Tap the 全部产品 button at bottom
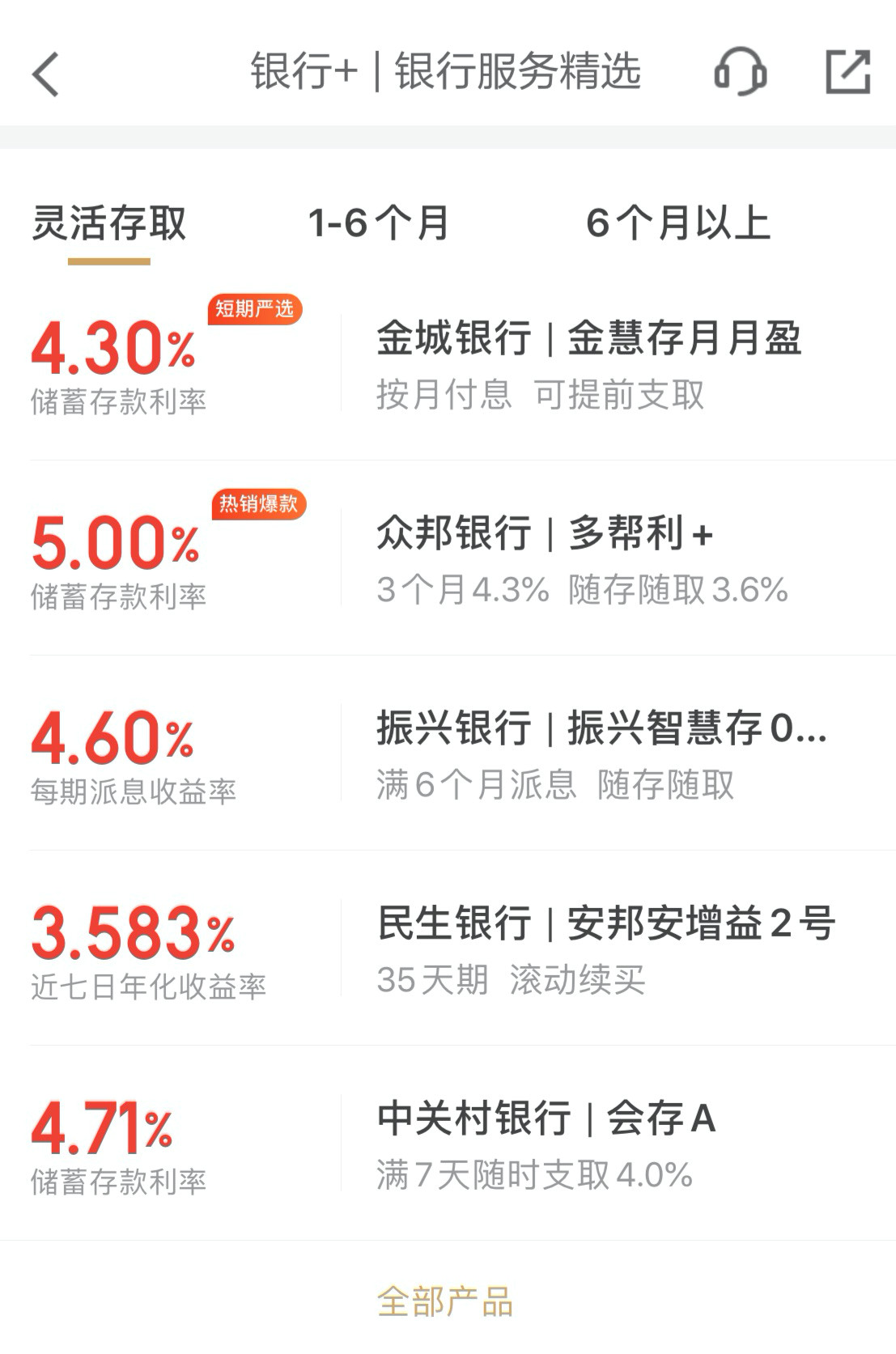 click(x=448, y=1296)
